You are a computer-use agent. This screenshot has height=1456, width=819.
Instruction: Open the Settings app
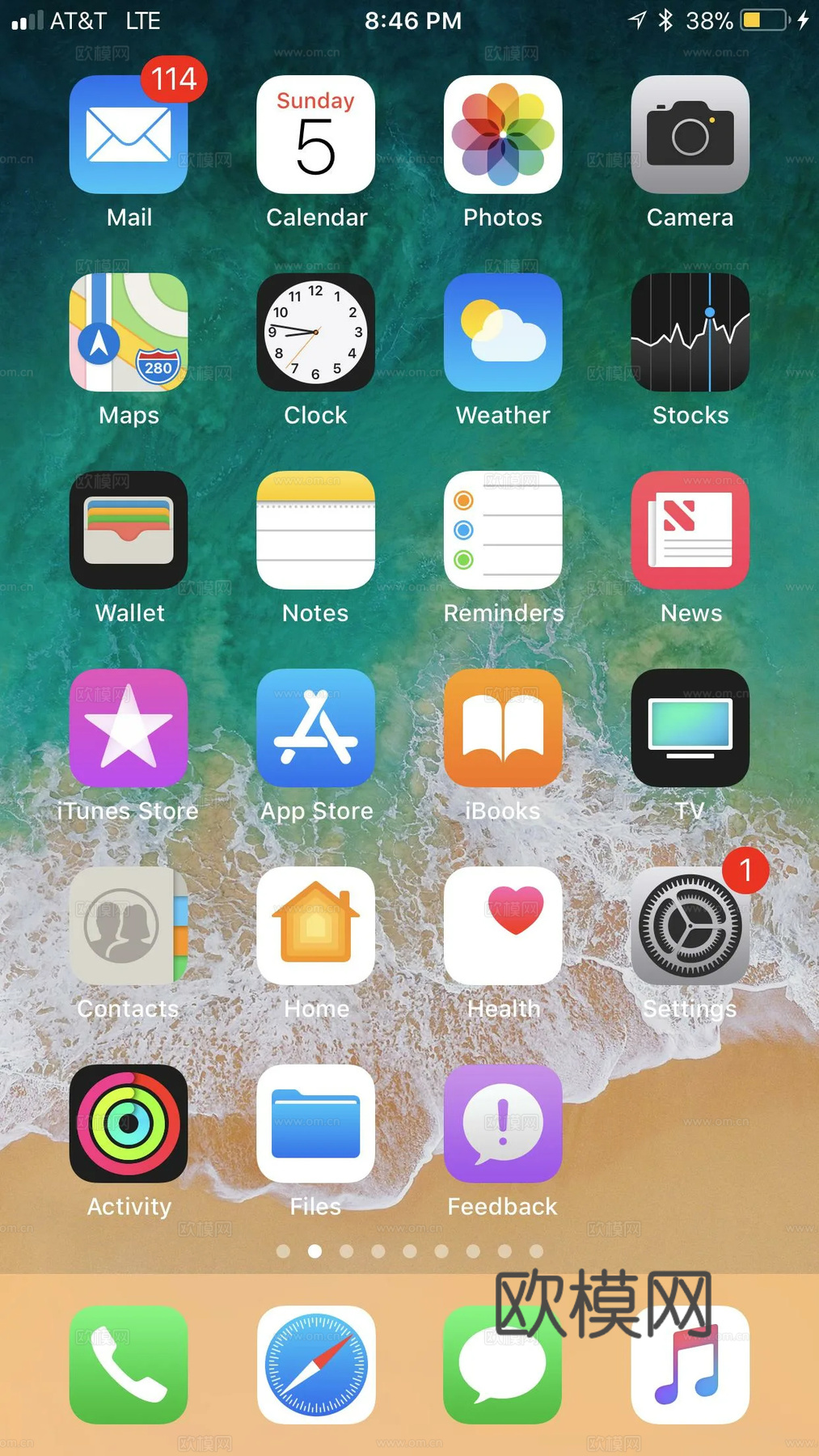690,925
